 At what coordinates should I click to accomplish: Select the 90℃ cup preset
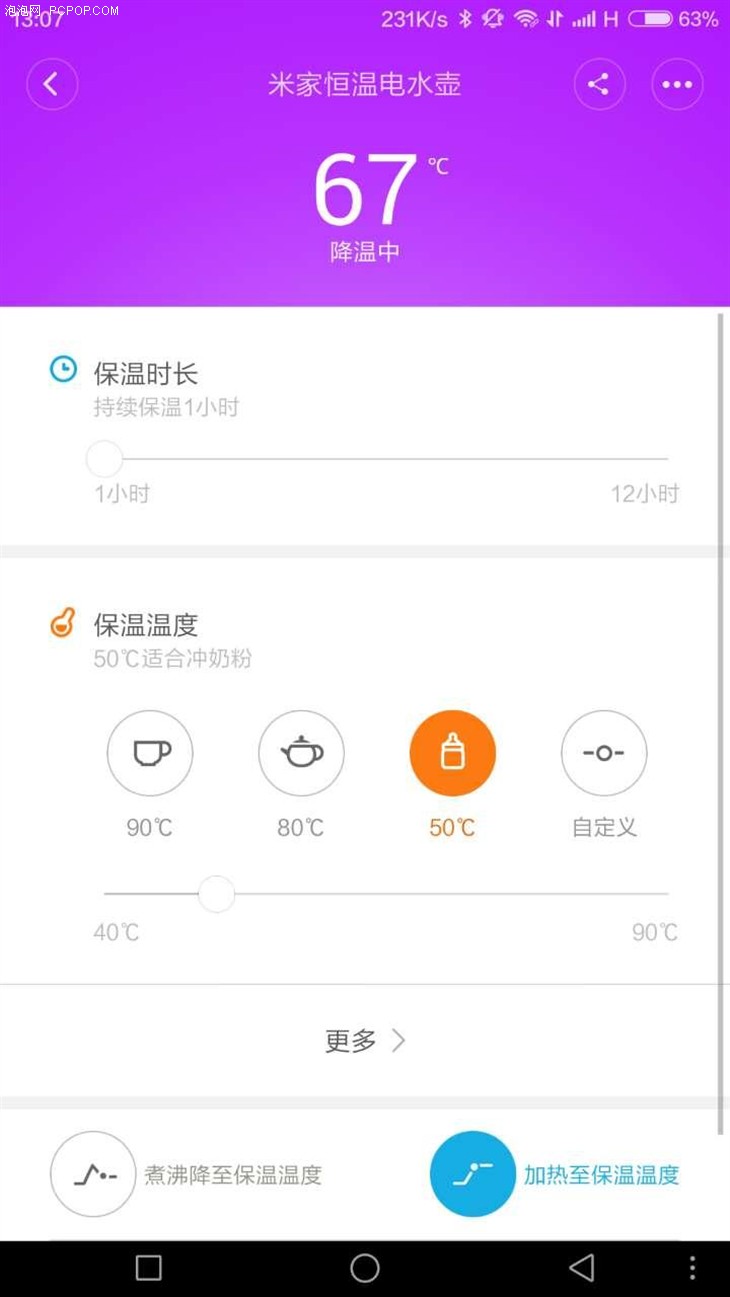[150, 753]
